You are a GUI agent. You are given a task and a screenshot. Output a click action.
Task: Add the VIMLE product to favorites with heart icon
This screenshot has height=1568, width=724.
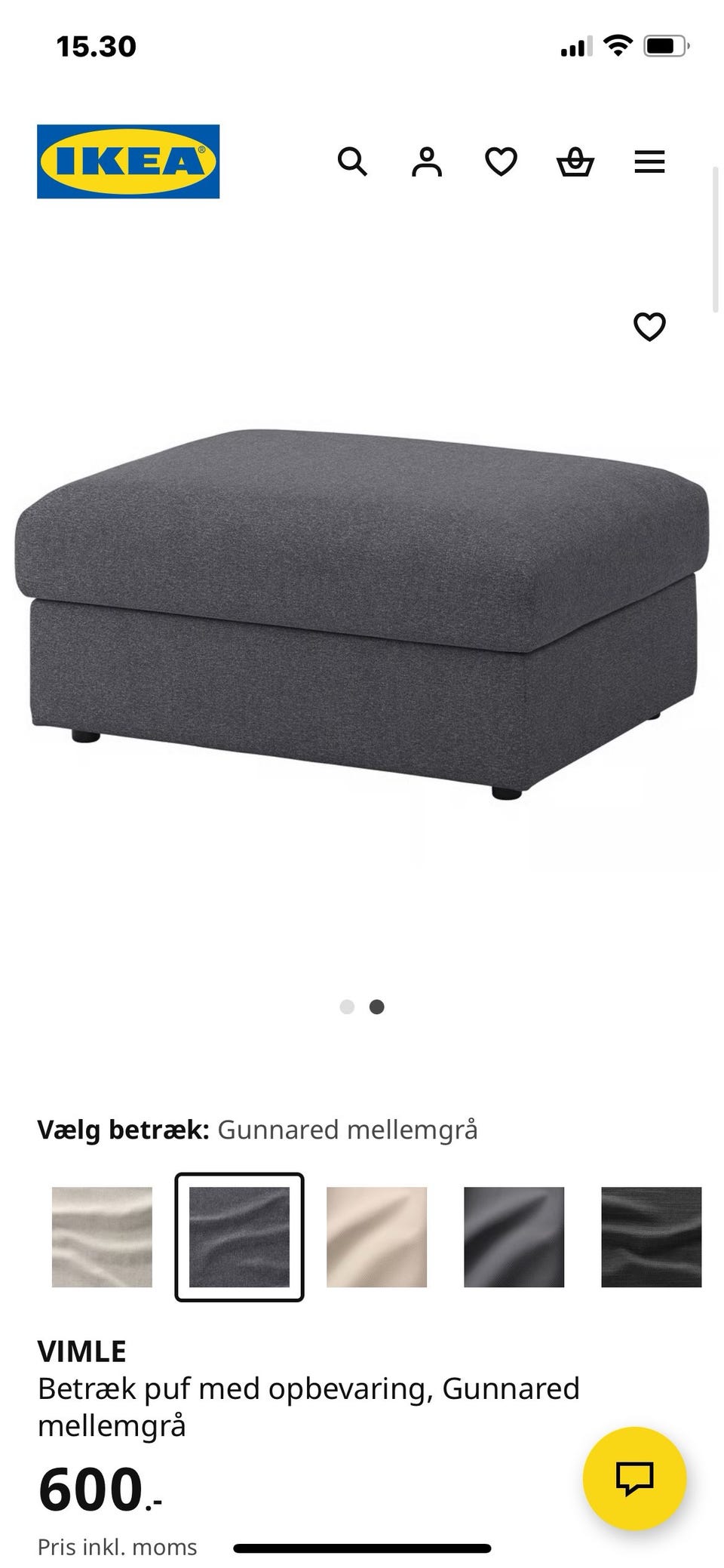(x=650, y=326)
